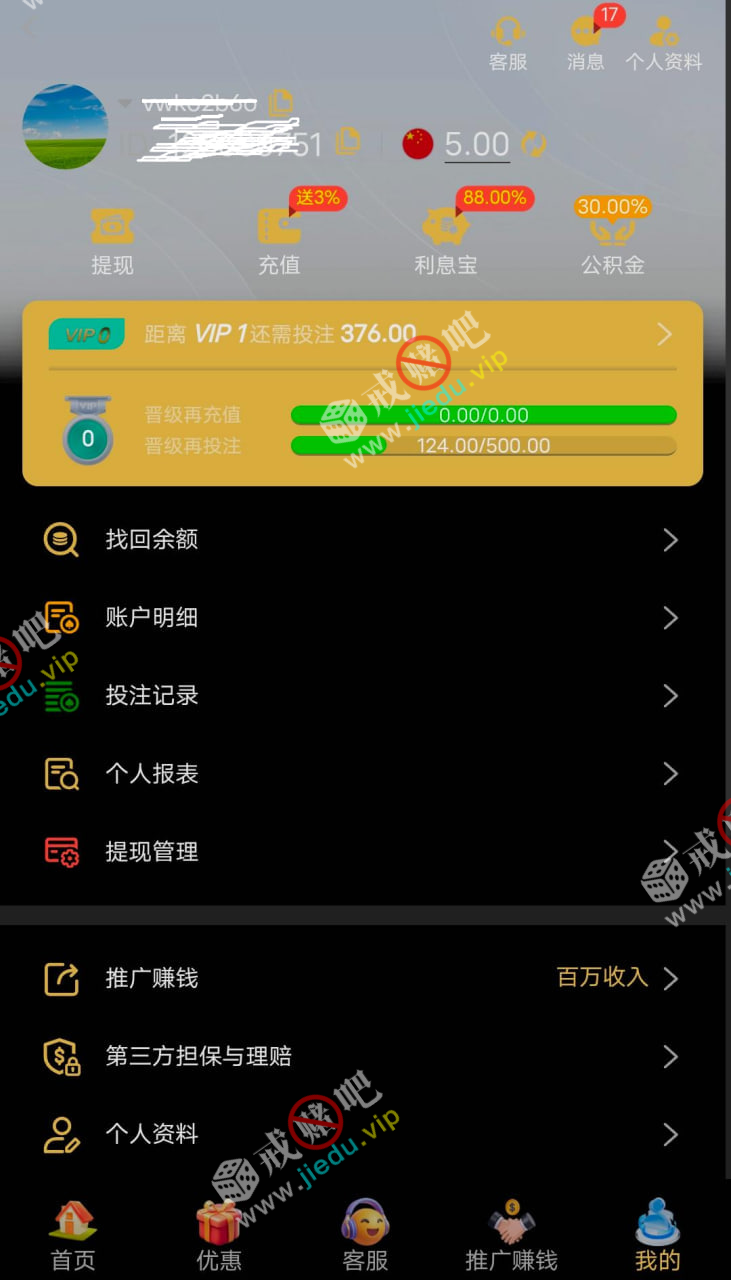Viewport: 731px width, 1280px height.
Task: Switch to the 优惠 tab
Action: pyautogui.click(x=219, y=1235)
